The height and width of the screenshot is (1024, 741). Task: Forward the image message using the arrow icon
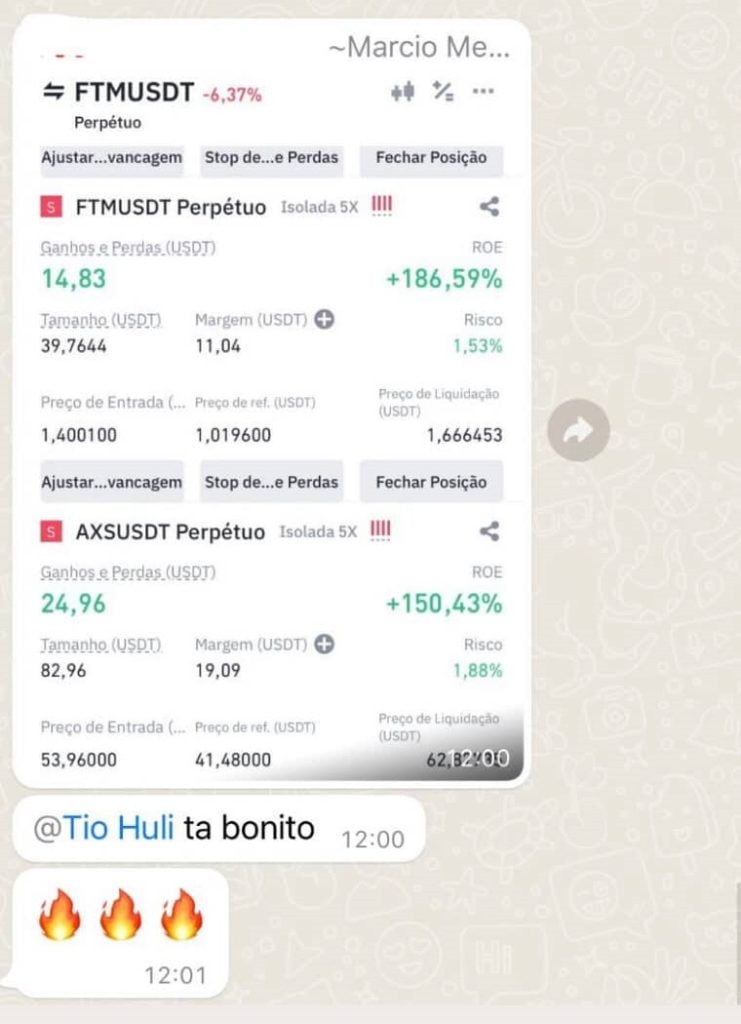click(578, 430)
